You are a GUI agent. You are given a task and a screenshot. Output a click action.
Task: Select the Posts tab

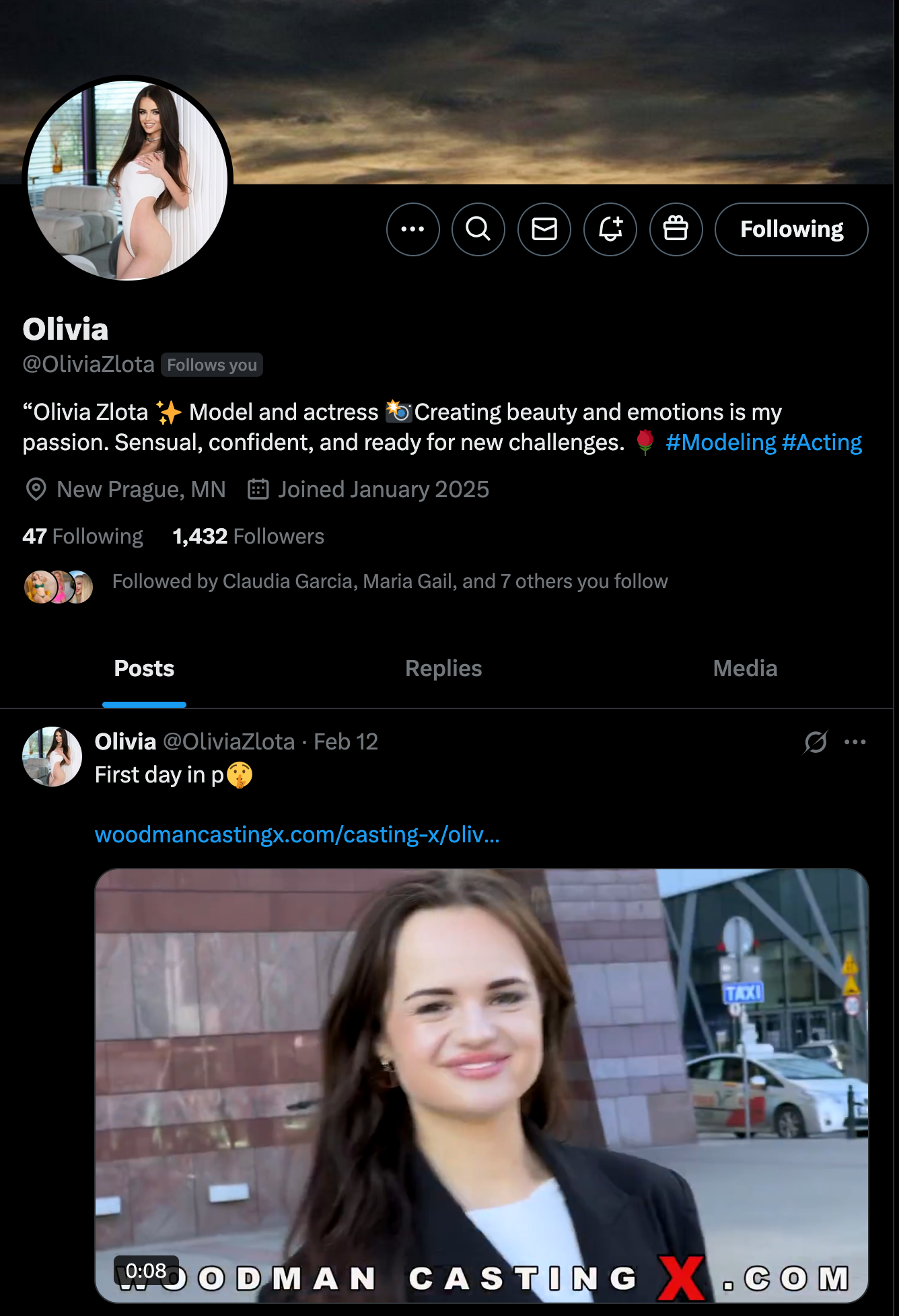(144, 669)
